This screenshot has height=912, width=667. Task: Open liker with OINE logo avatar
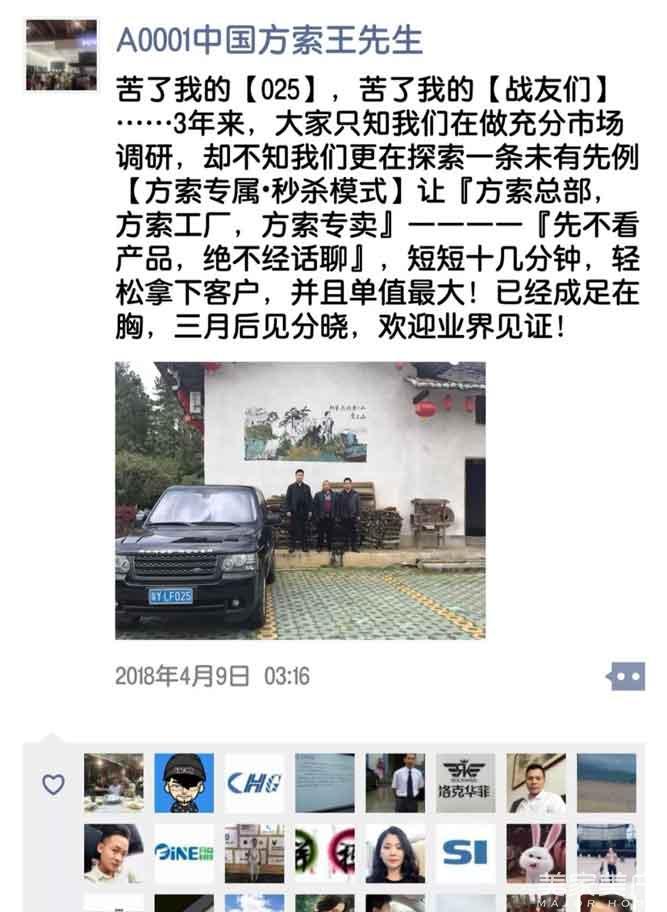tap(184, 853)
